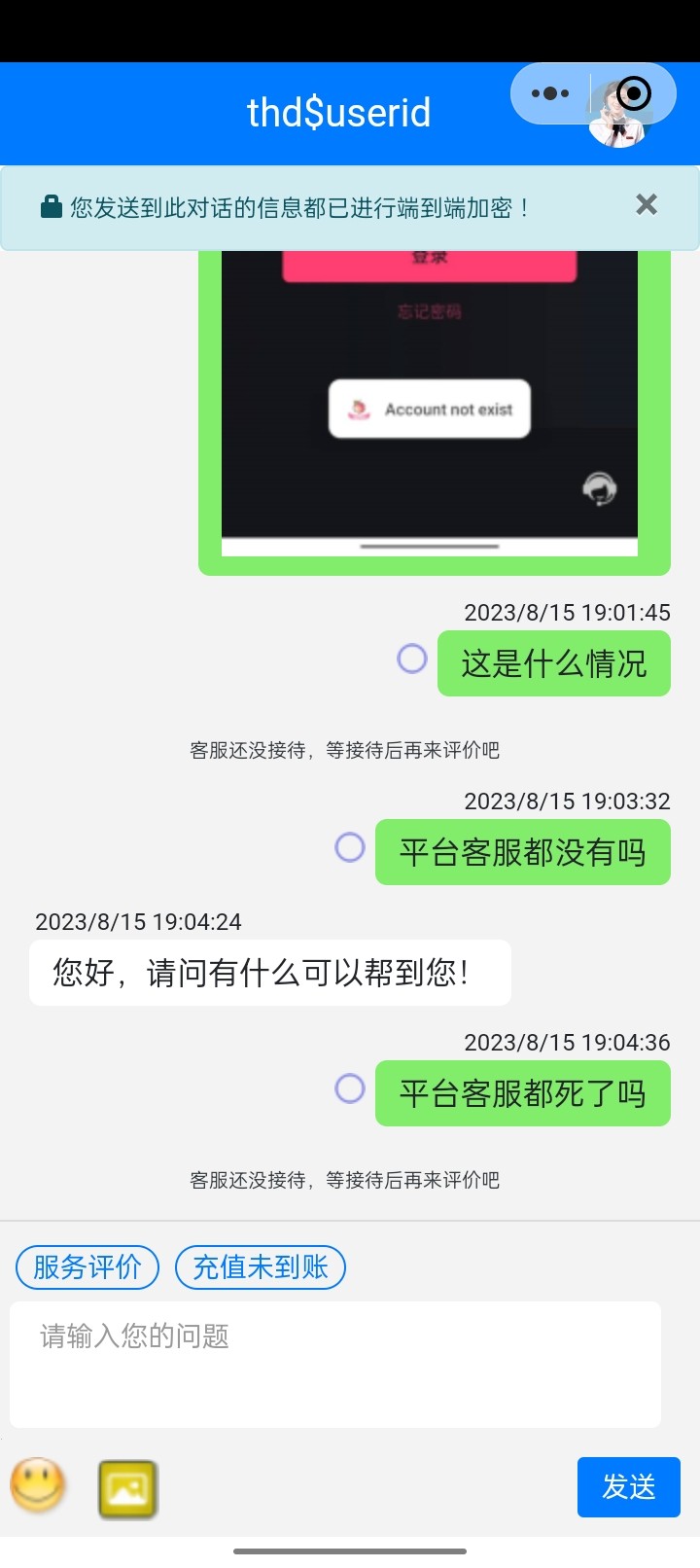Tap the agent reply "您好，请问有什么可以帮到您!"
Viewport: 700px width, 1568px height.
click(269, 973)
